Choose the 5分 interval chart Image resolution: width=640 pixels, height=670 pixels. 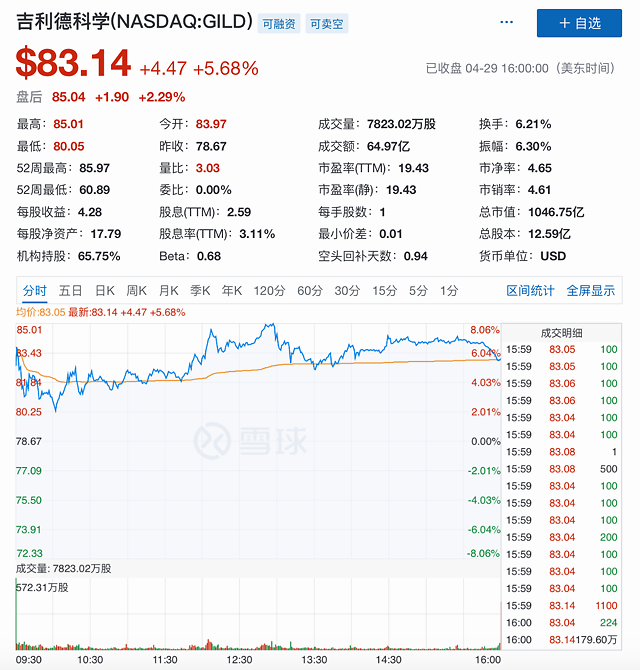click(418, 291)
